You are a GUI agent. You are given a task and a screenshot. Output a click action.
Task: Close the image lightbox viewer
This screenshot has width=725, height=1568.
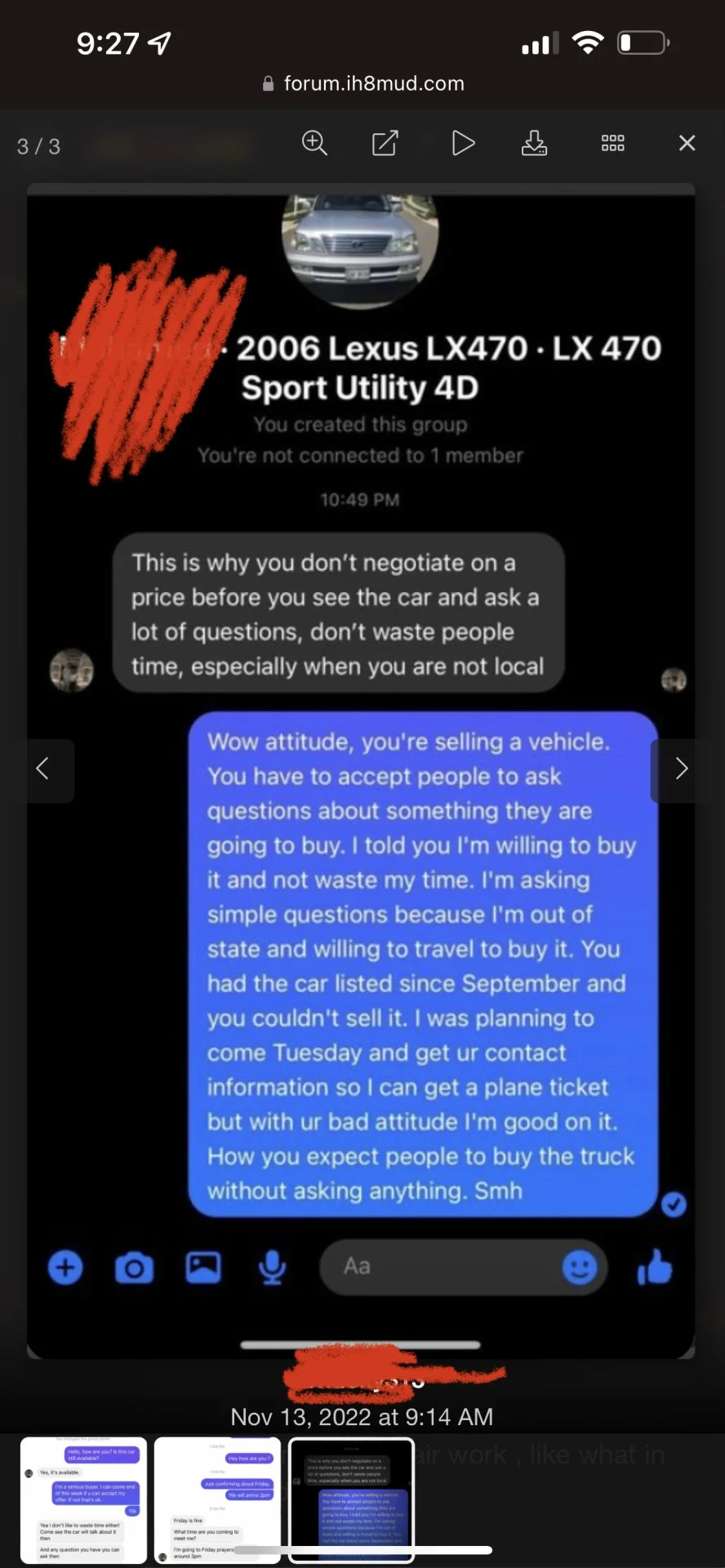pos(687,144)
